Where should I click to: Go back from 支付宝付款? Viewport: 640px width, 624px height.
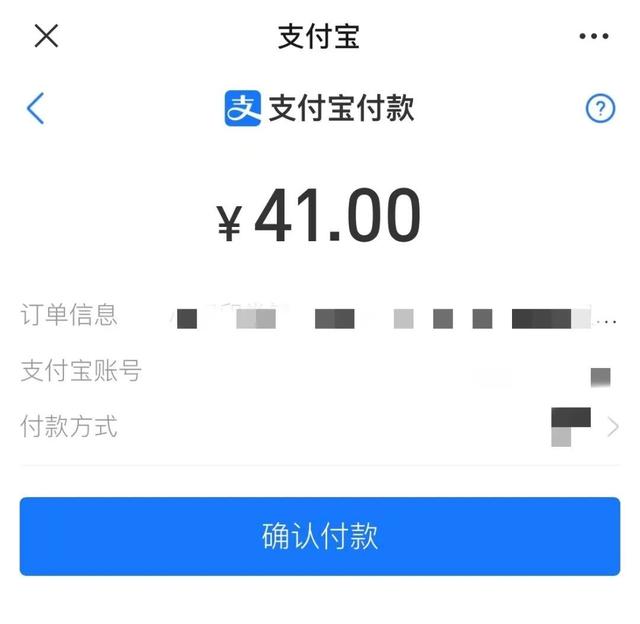pyautogui.click(x=36, y=108)
